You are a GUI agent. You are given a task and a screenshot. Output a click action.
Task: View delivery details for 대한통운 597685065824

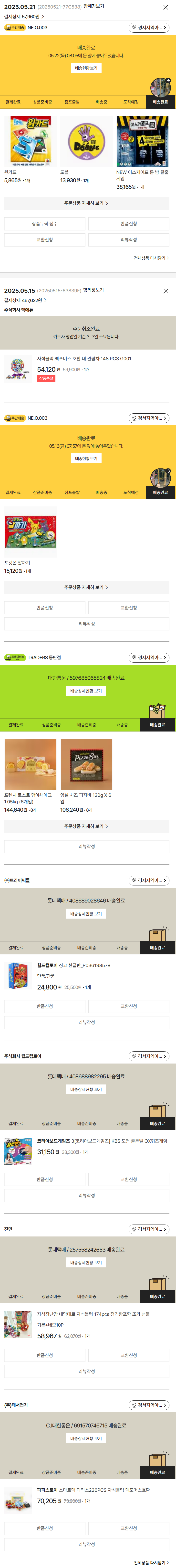[86, 691]
